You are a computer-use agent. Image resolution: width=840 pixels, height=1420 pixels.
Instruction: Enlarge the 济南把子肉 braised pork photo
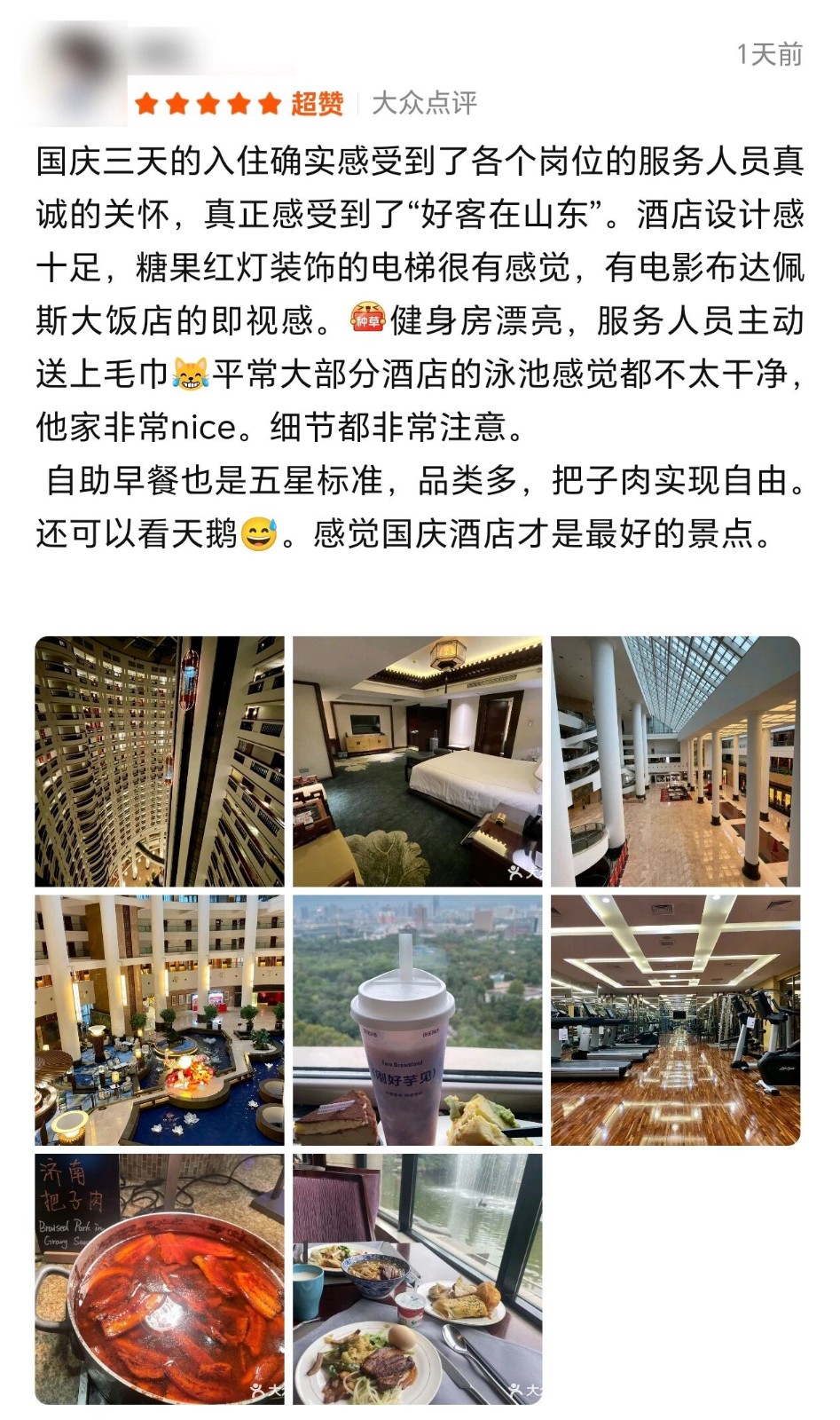click(x=160, y=1279)
